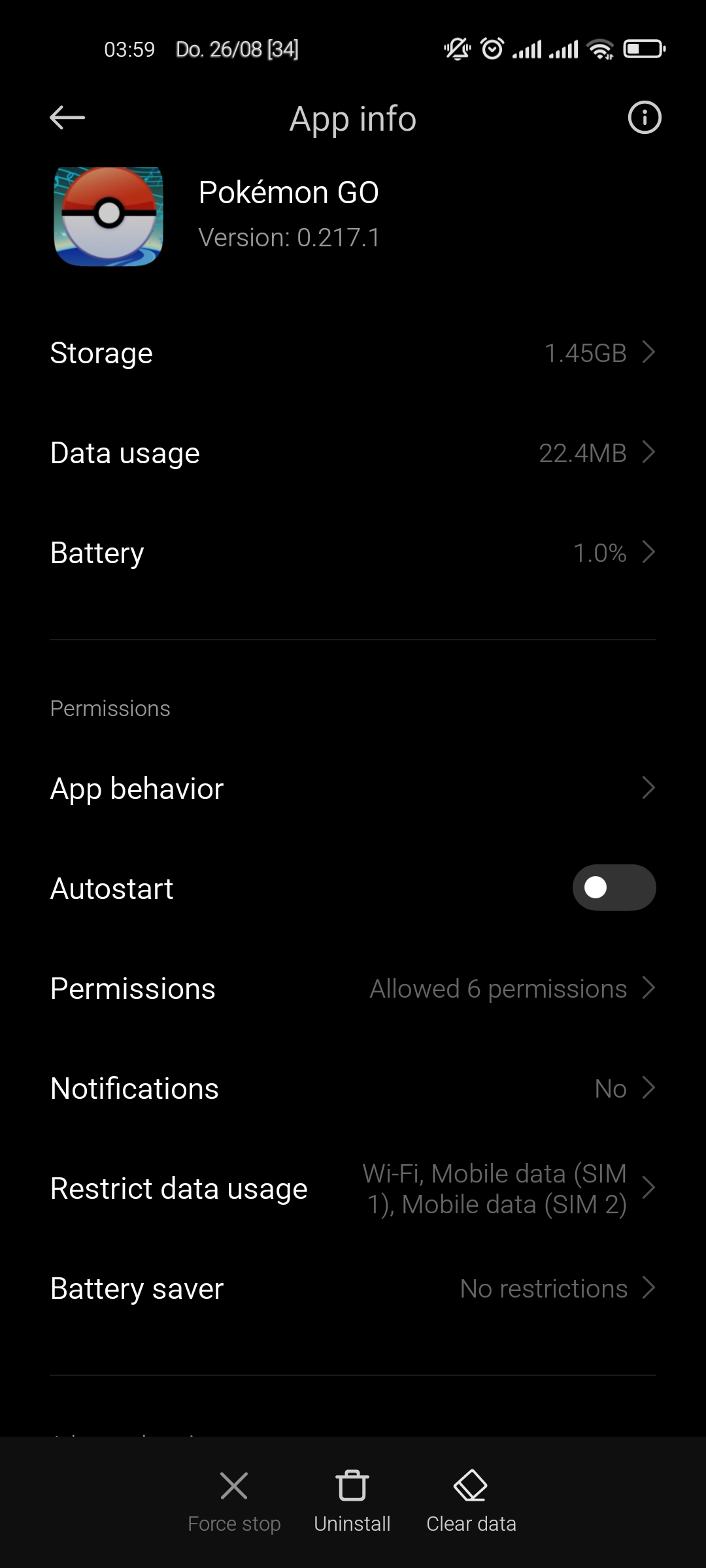Image resolution: width=706 pixels, height=1568 pixels.
Task: Open App behavior settings
Action: 353,789
